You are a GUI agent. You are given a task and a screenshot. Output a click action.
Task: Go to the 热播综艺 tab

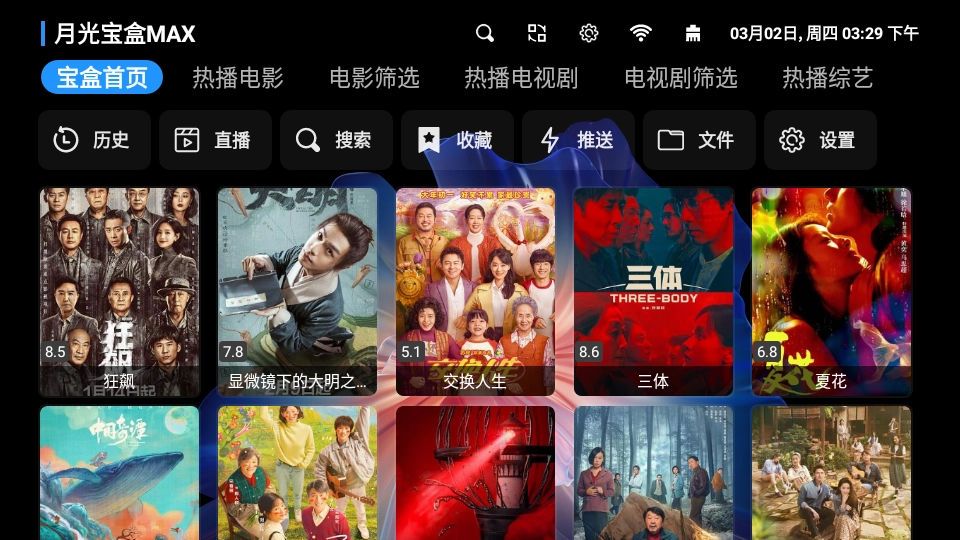(828, 78)
